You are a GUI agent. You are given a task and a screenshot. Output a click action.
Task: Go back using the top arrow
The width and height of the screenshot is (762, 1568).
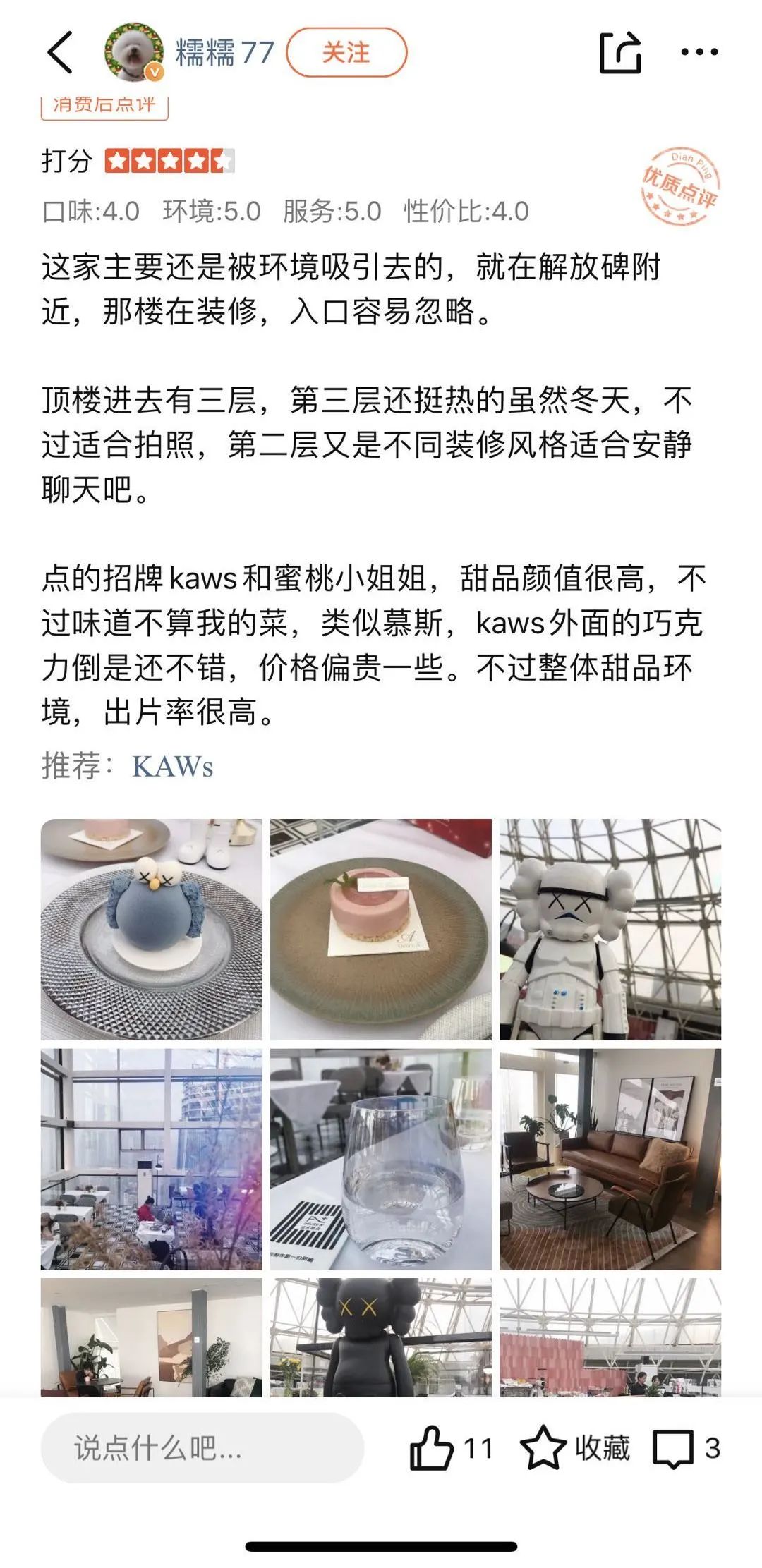pos(61,53)
